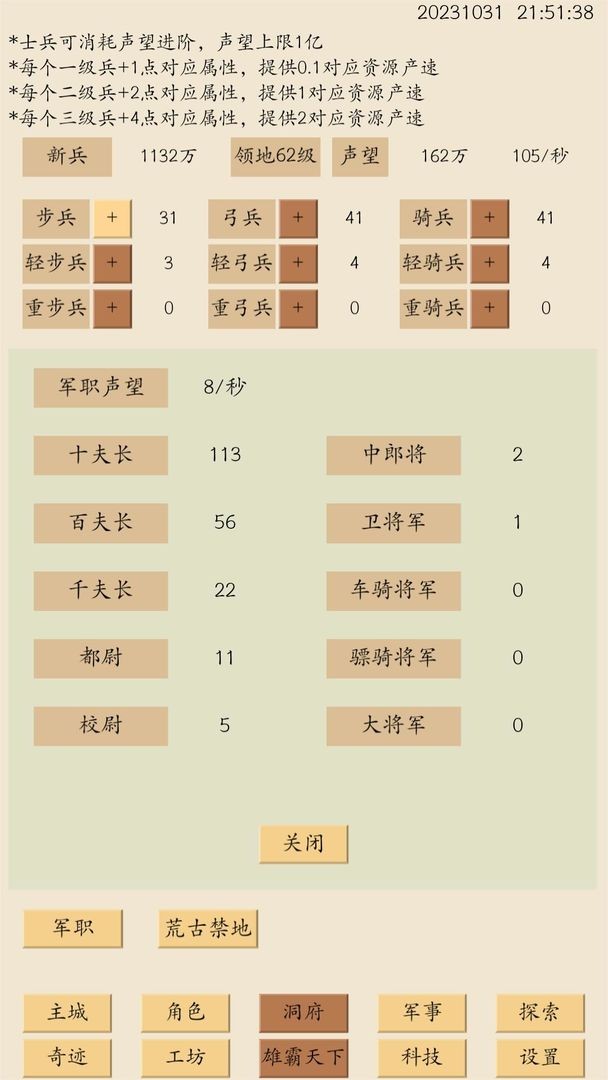Go to the 主城 screen
Screen dimensions: 608x1080
67,1012
